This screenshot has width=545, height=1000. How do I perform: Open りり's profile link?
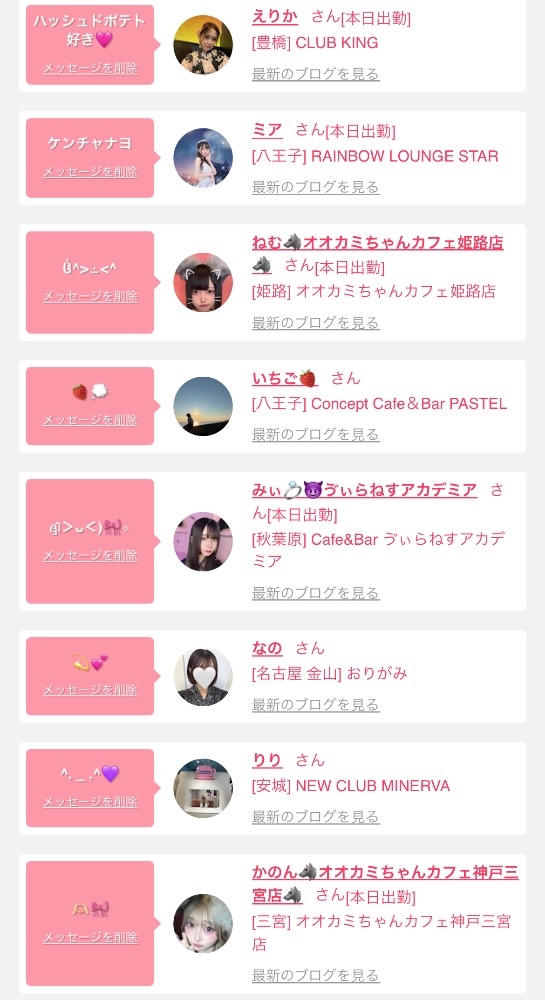point(267,760)
